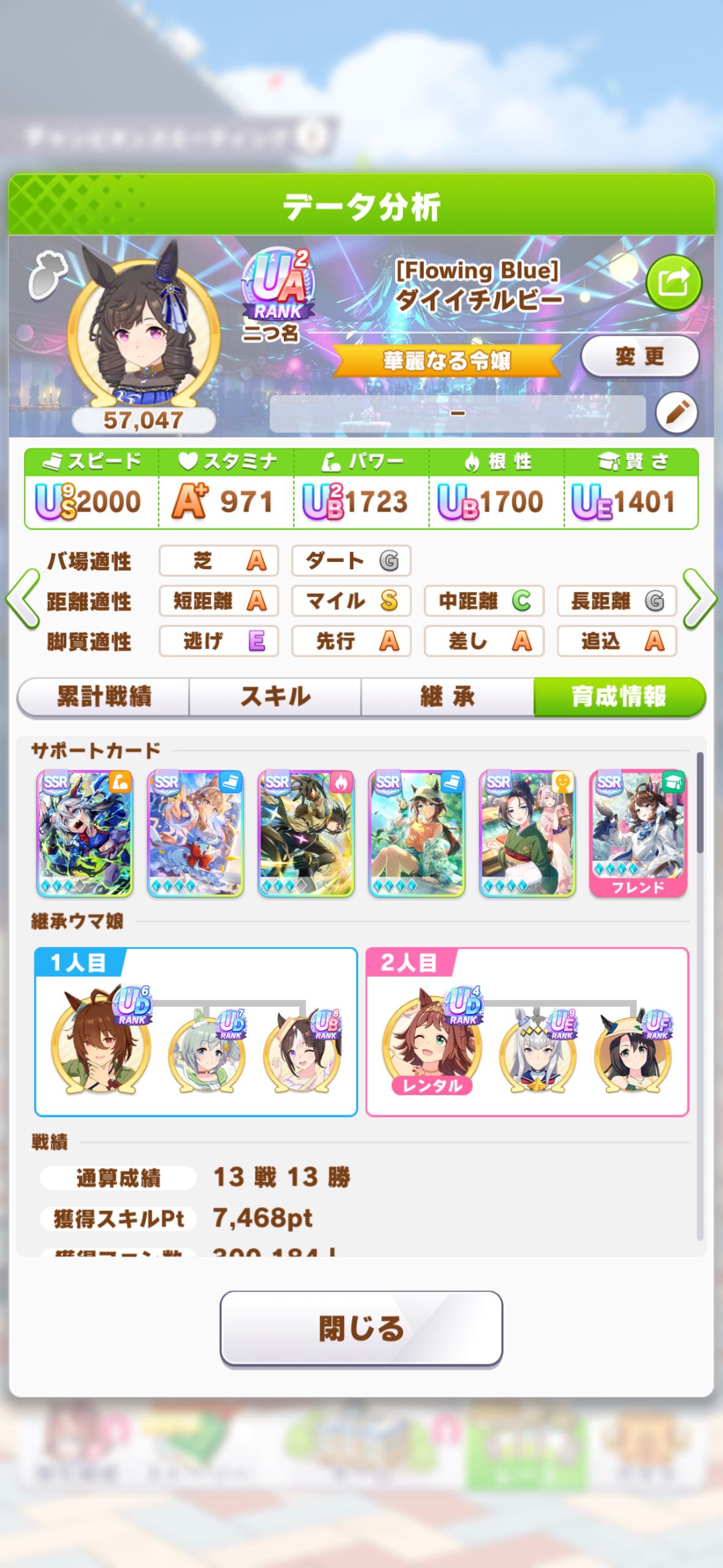The width and height of the screenshot is (723, 1568).
Task: Open the friend support card labeled フレンド
Action: click(x=638, y=834)
